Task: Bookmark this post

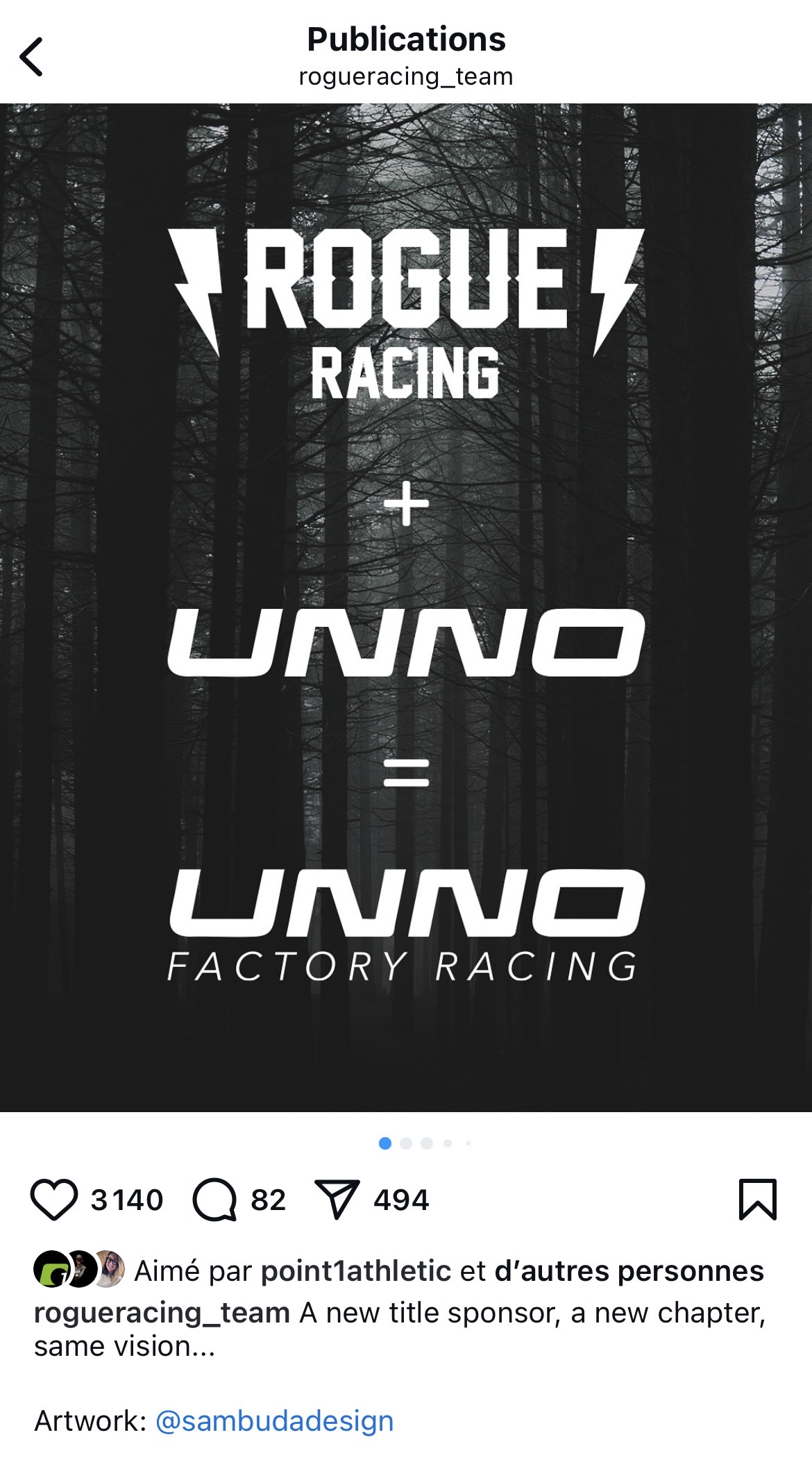Action: coord(757,1200)
